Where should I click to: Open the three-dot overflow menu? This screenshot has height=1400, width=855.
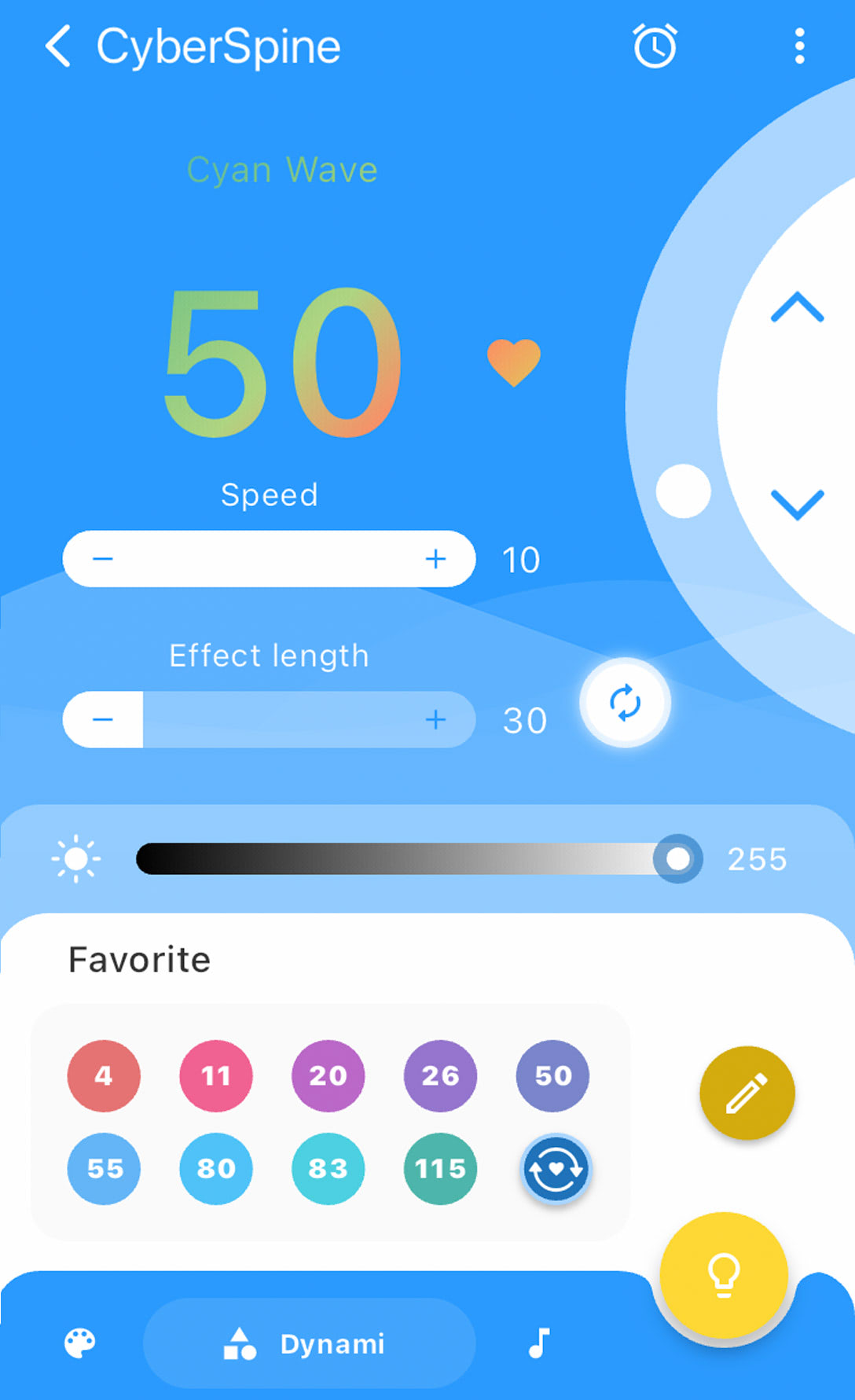click(x=799, y=46)
